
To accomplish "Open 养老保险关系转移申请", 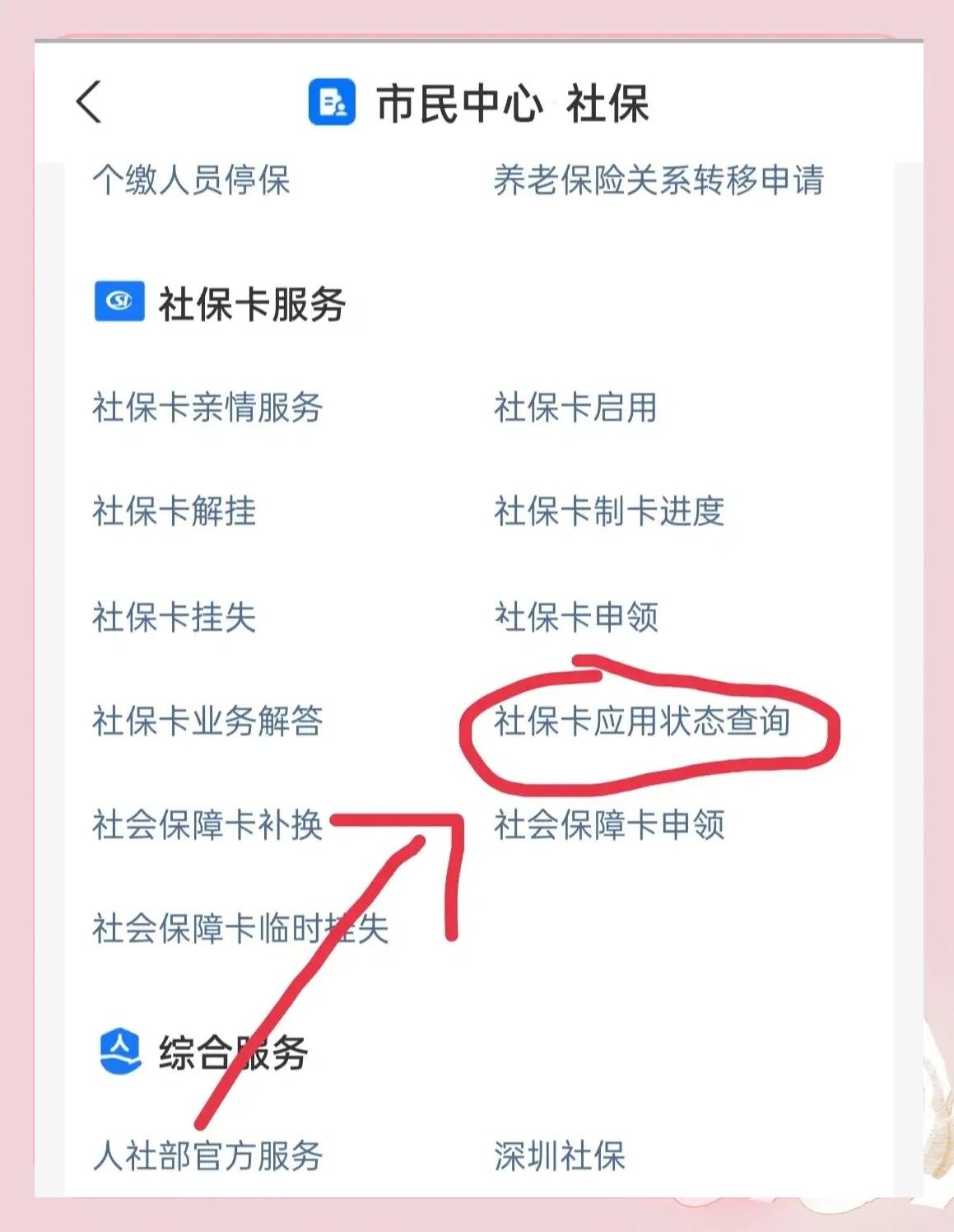I will (661, 183).
